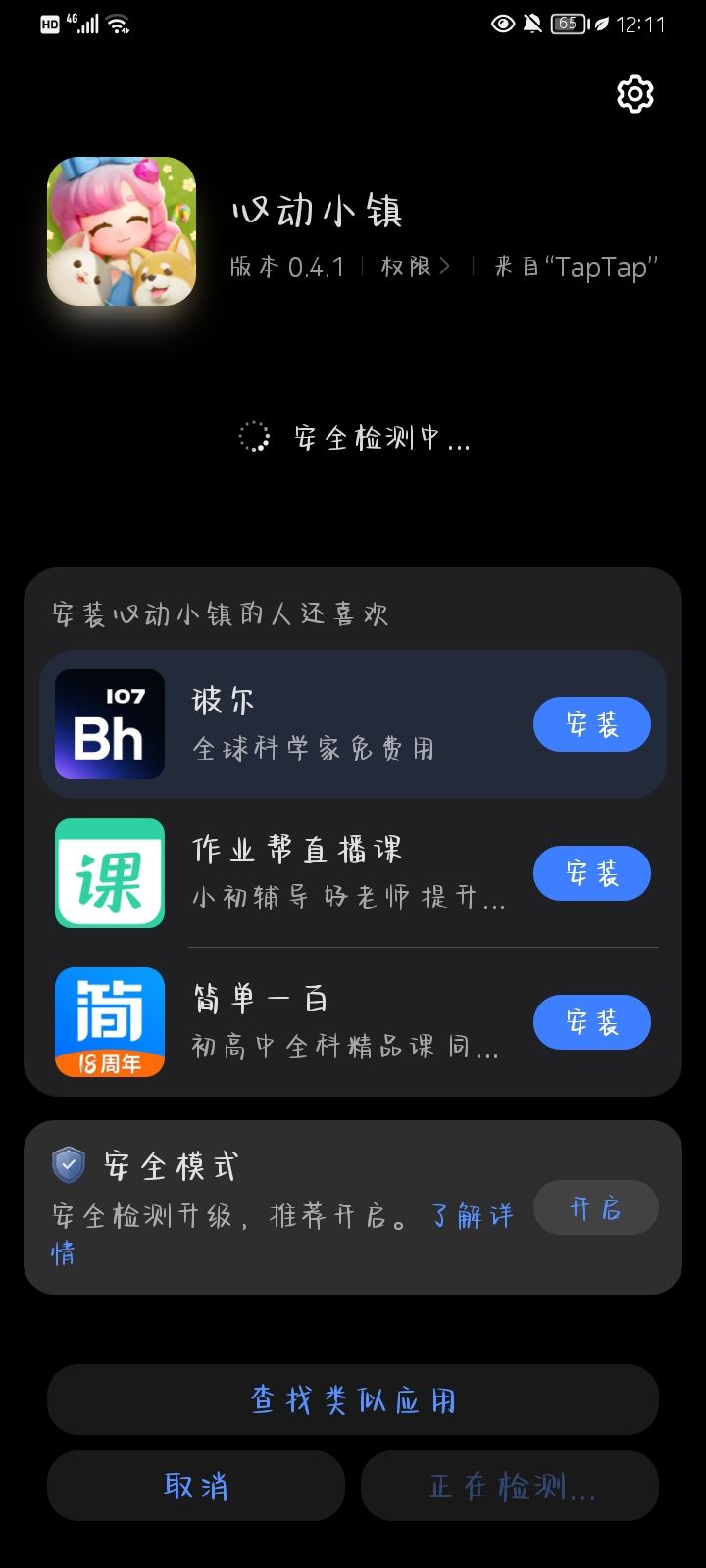This screenshot has height=1568, width=706.
Task: Open the 玻尔 app recommendation
Action: (314, 724)
